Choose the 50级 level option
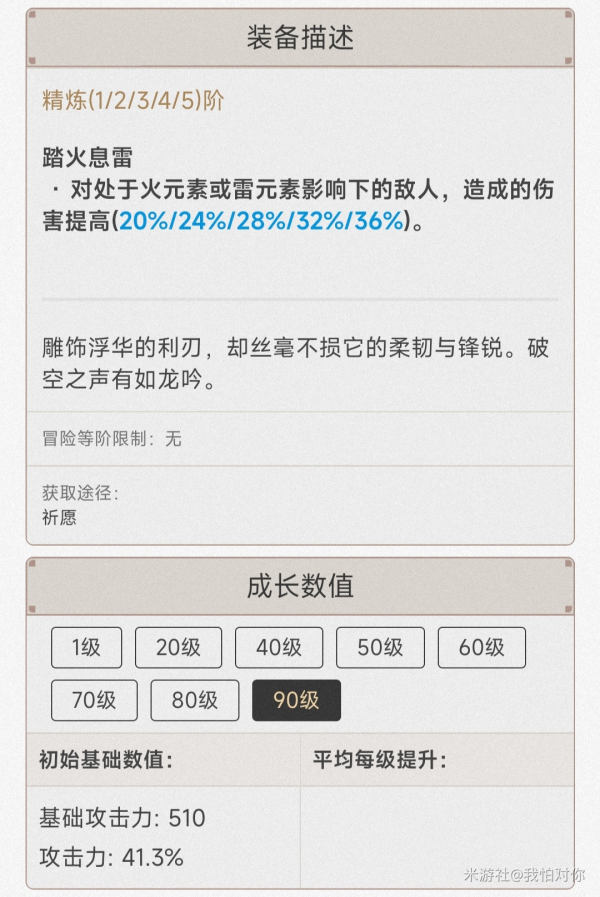This screenshot has height=897, width=600. [x=380, y=647]
